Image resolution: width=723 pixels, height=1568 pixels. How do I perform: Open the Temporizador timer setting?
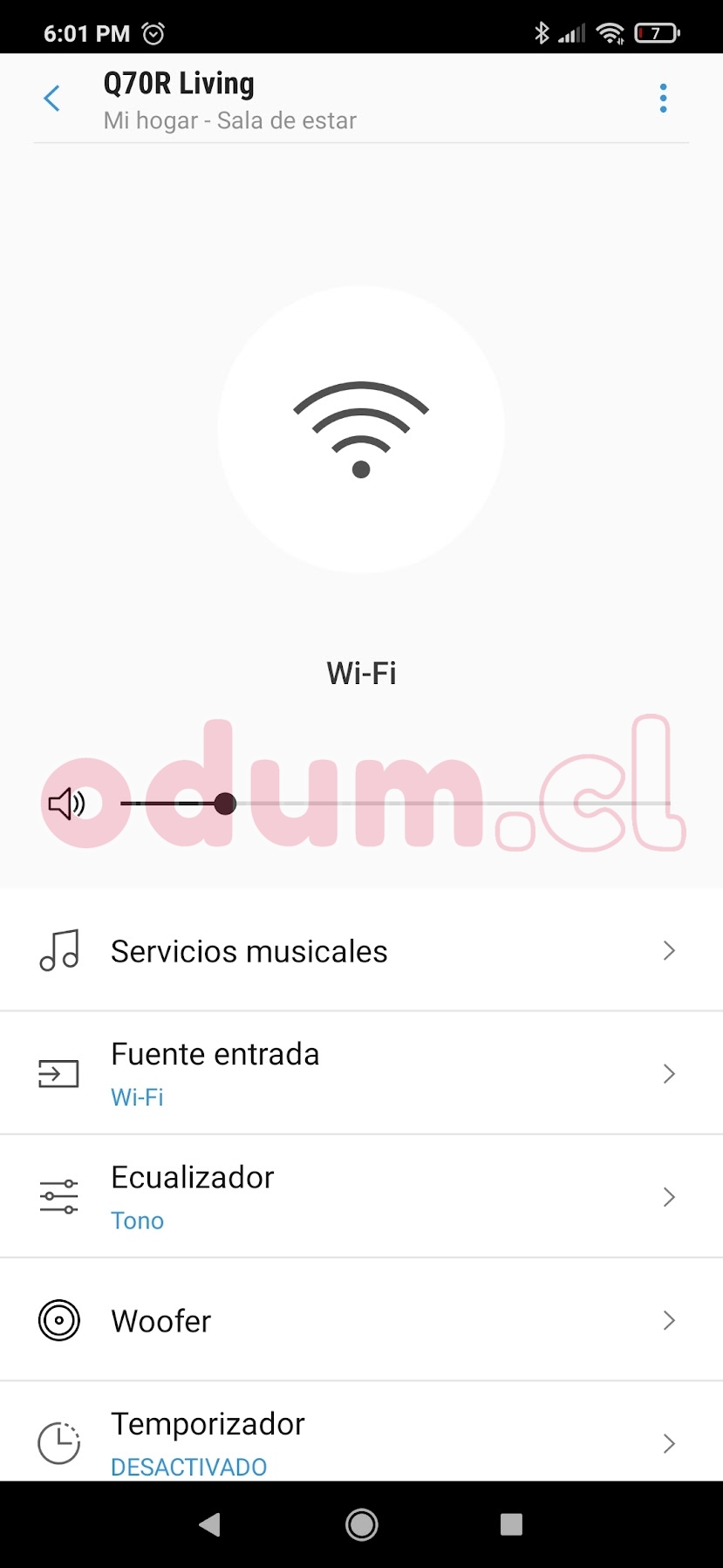361,1441
